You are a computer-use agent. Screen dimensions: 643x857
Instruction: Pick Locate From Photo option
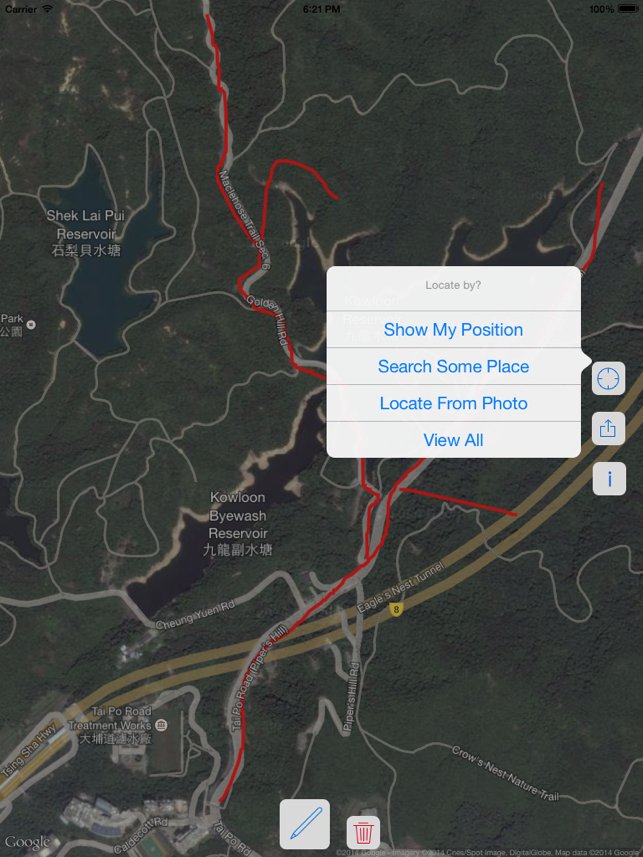(x=453, y=404)
